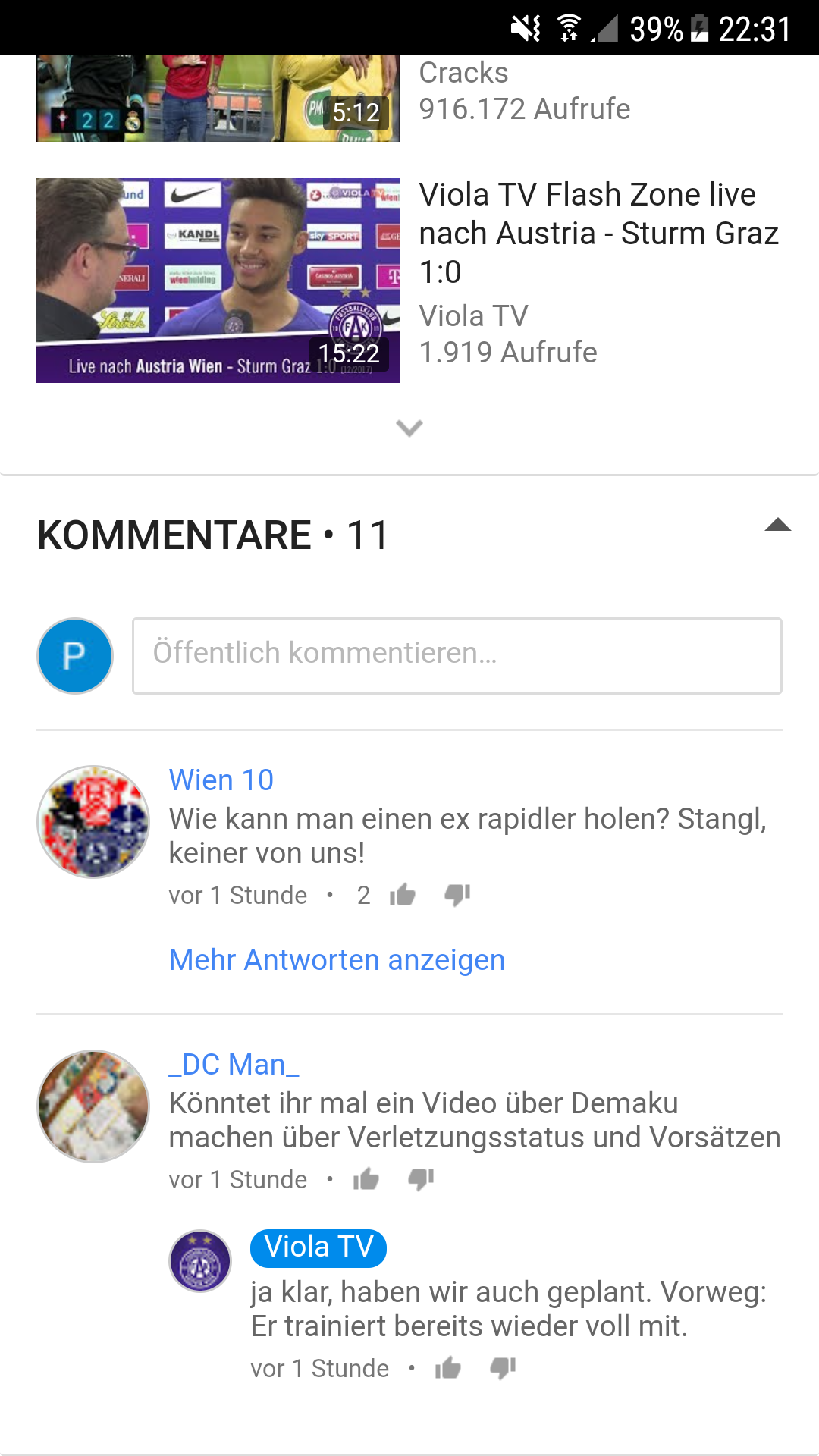Viewport: 819px width, 1456px height.
Task: Open _DC Man_'s avatar
Action: click(x=93, y=1106)
